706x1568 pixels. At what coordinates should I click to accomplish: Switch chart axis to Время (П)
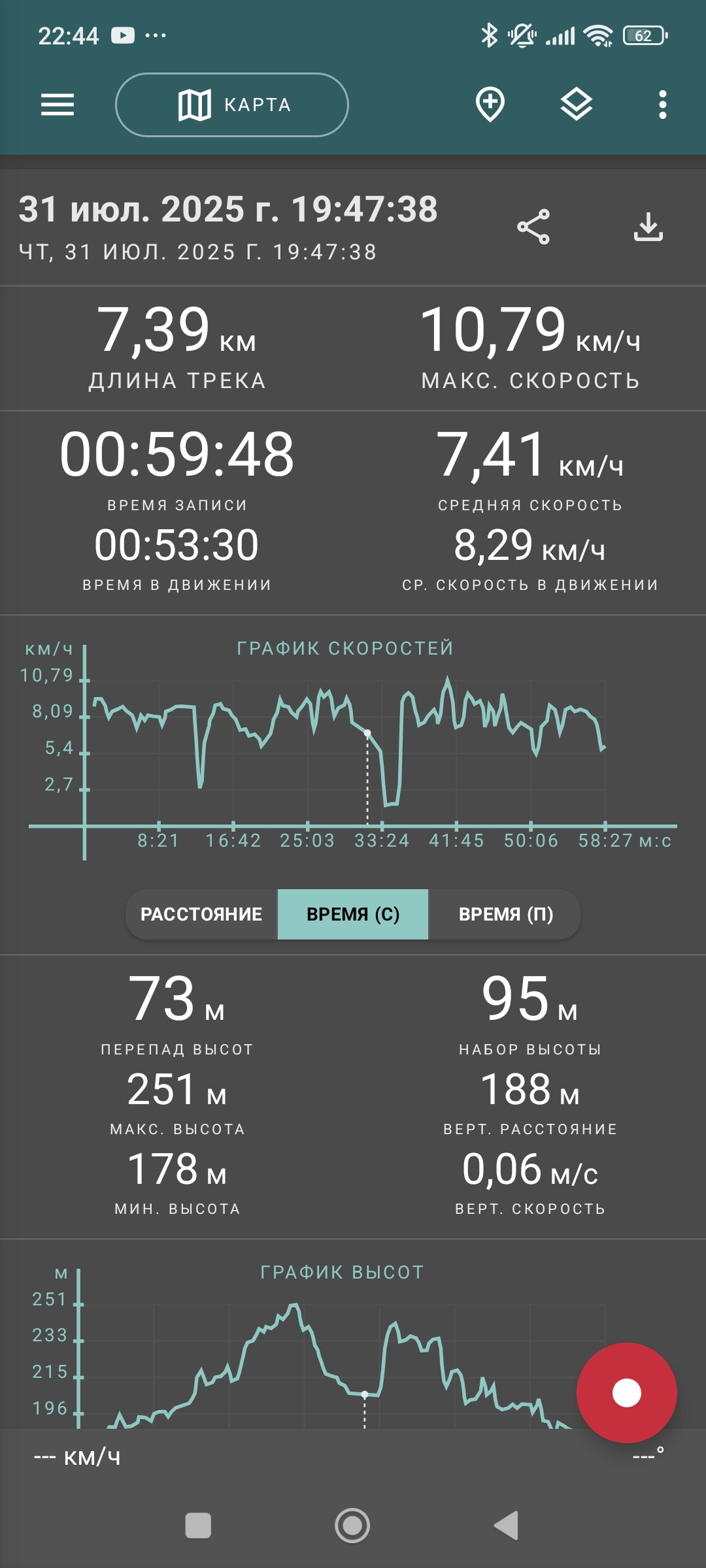505,914
